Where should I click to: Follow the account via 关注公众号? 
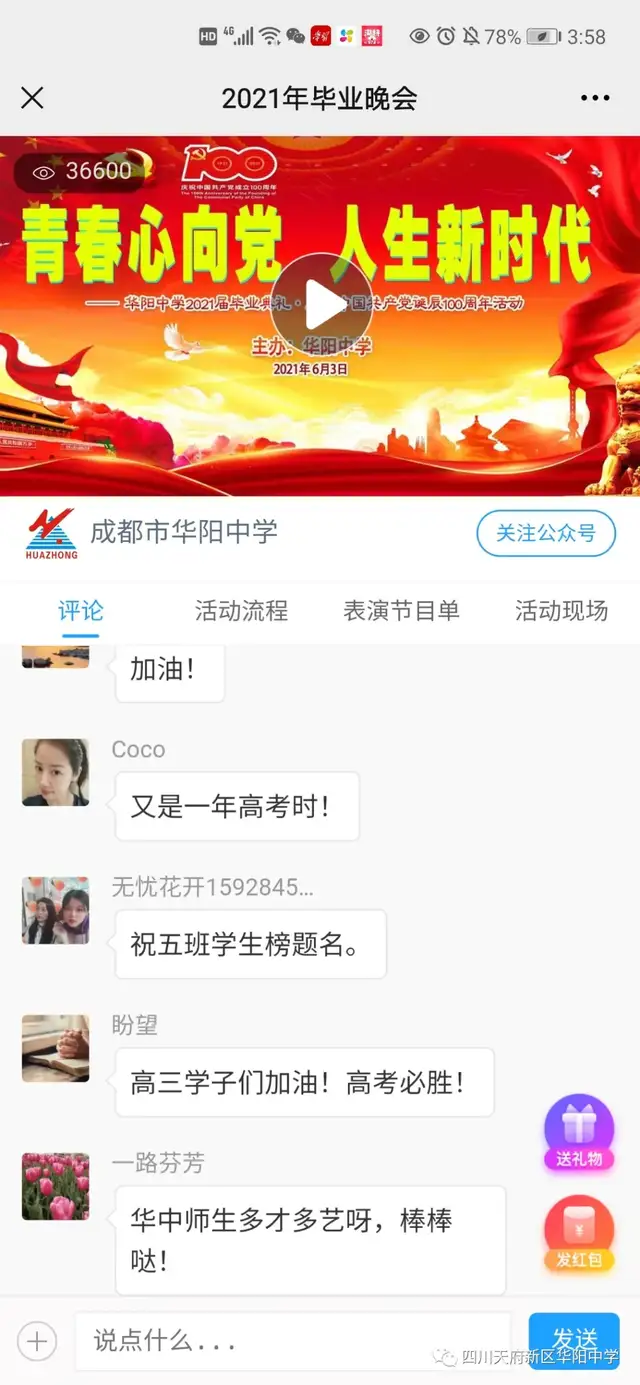(x=545, y=533)
